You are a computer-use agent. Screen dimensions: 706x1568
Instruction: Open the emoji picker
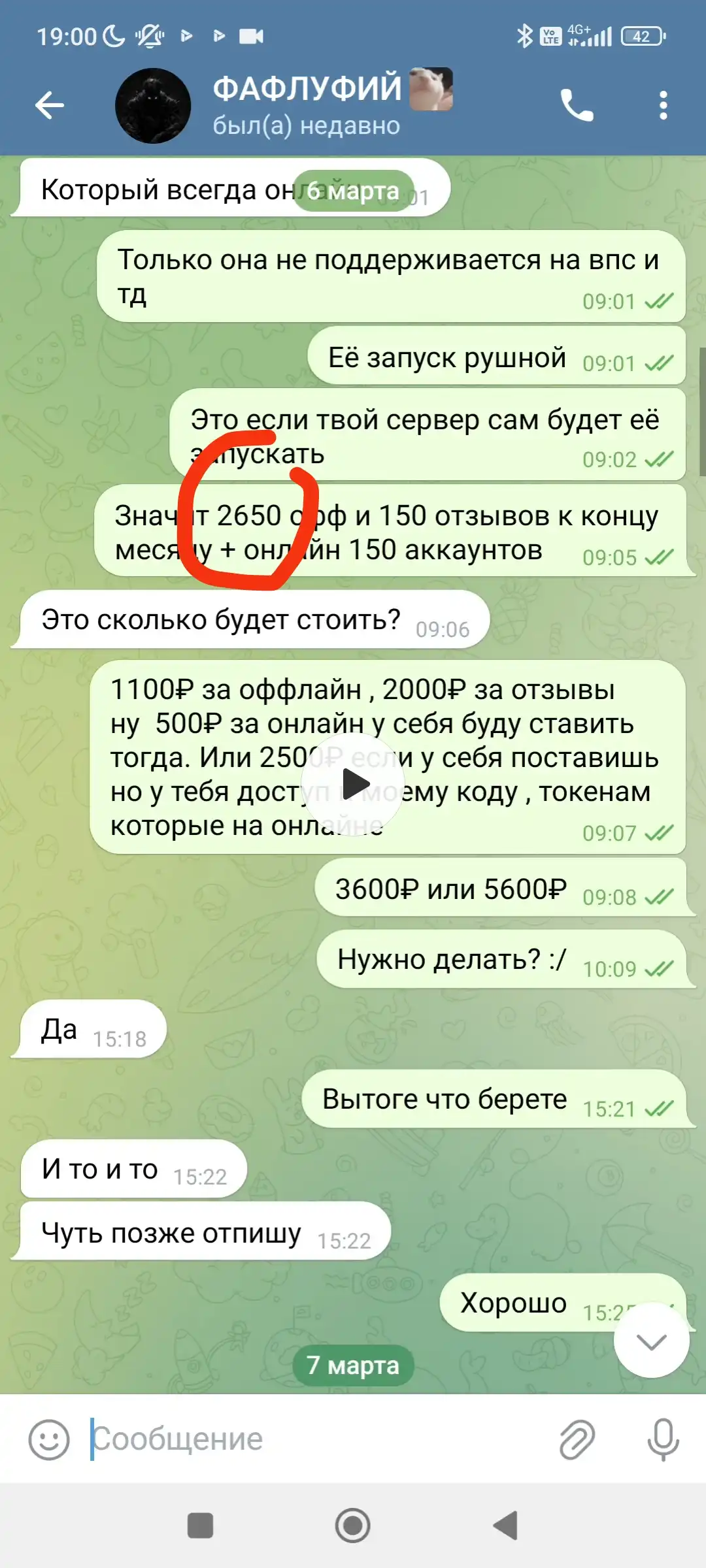point(49,1439)
